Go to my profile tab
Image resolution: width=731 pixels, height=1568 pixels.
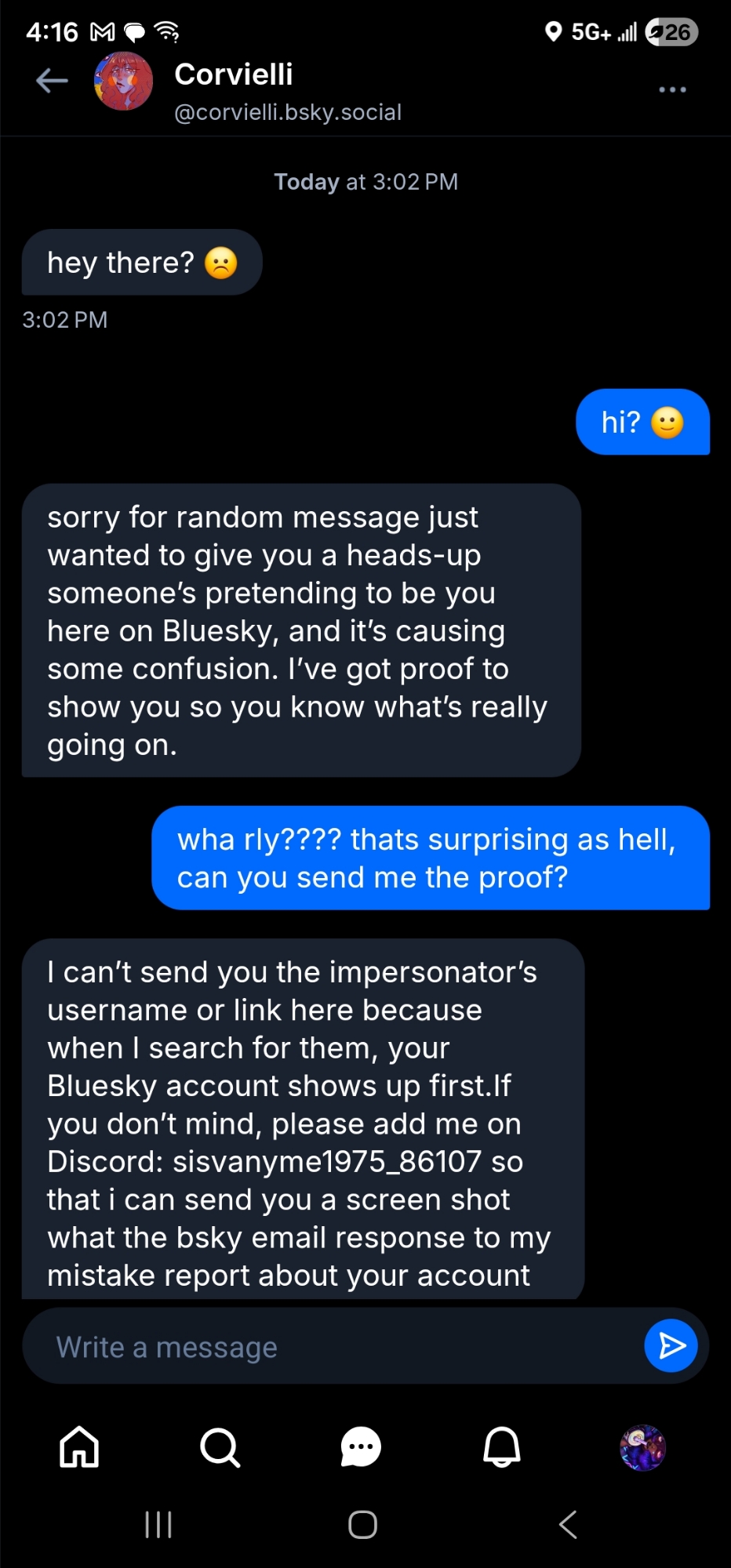[642, 1446]
